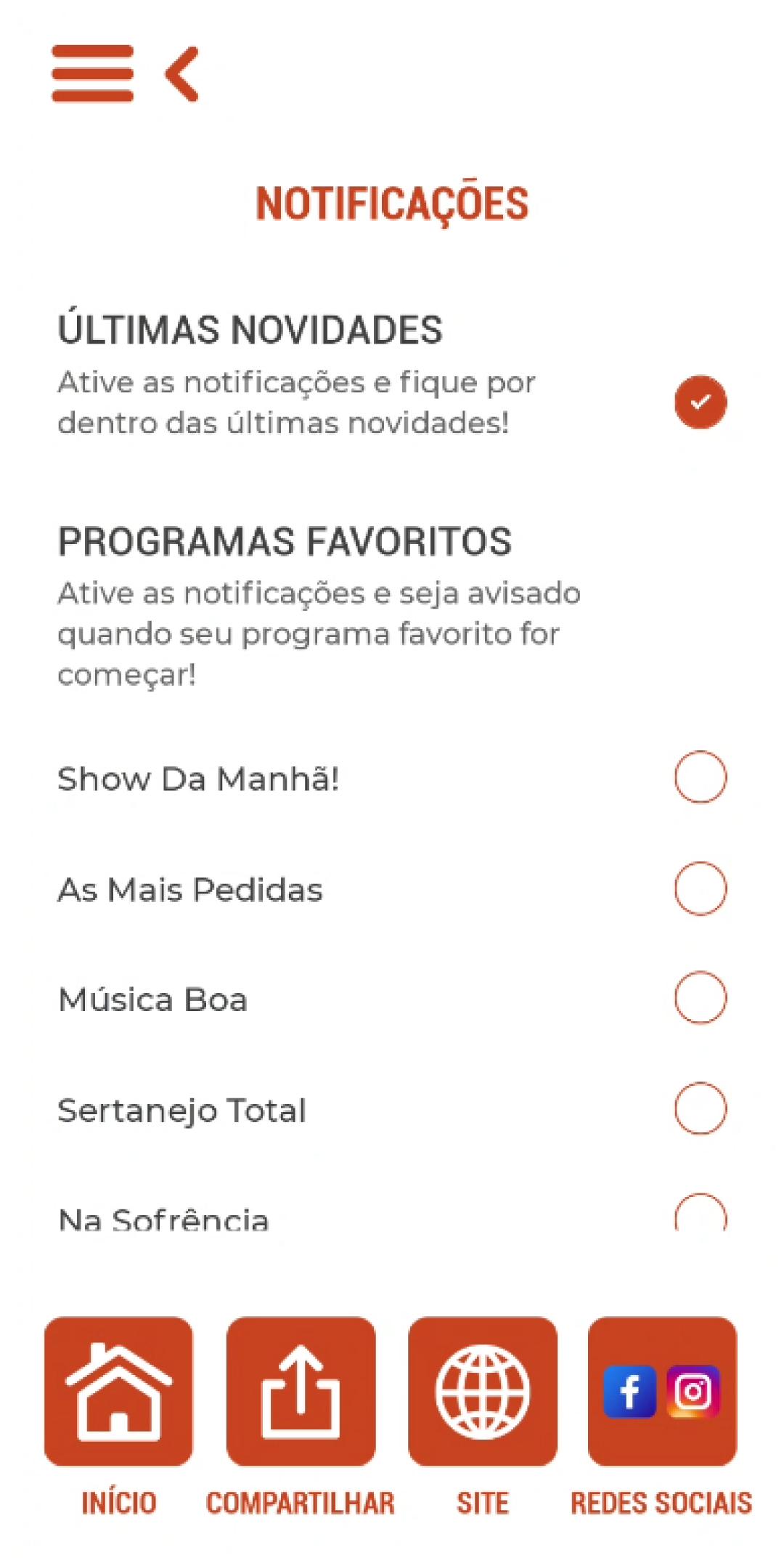Disable Últimas Novidades notifications checkbox
Viewport: 784px width, 1558px height.
click(700, 402)
